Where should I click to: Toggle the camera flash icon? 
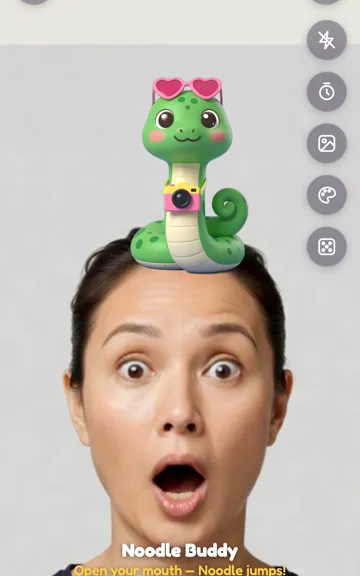[x=327, y=40]
